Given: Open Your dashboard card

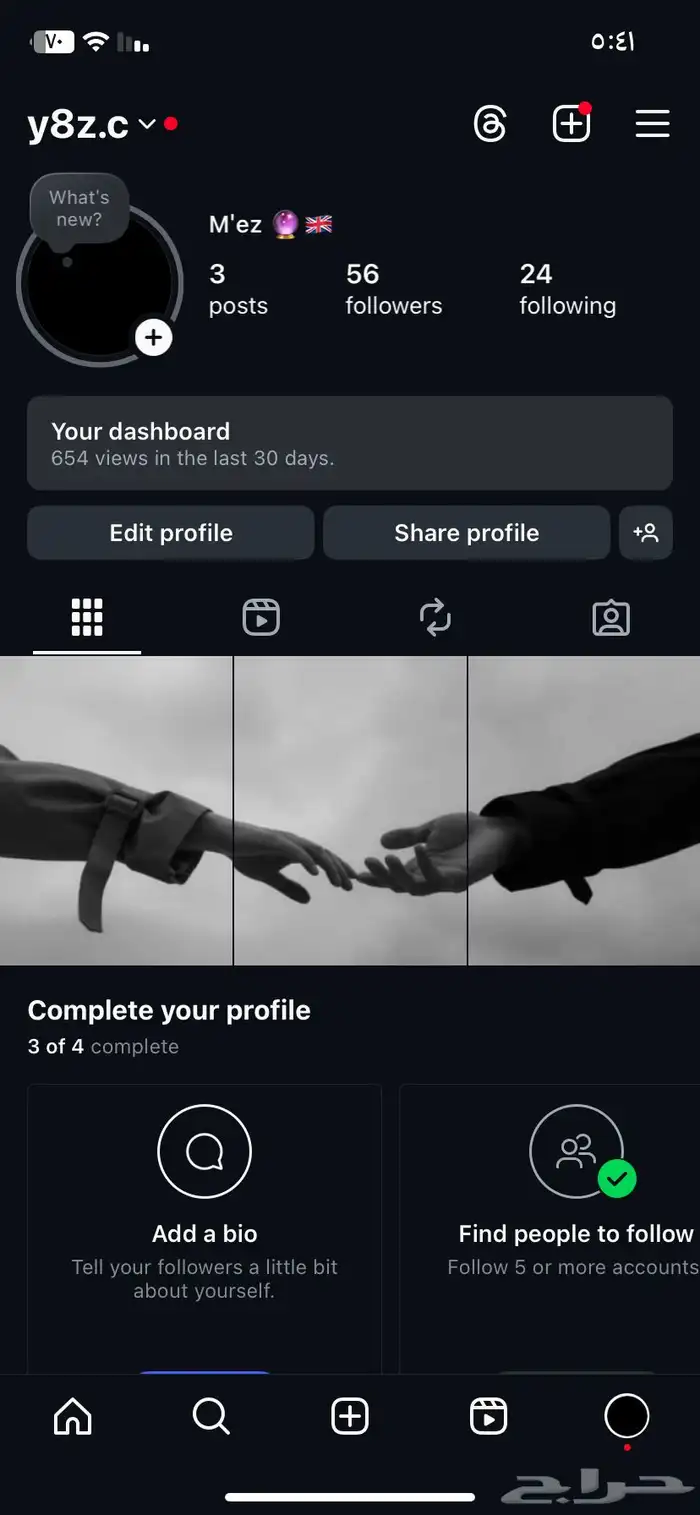Looking at the screenshot, I should pos(349,443).
